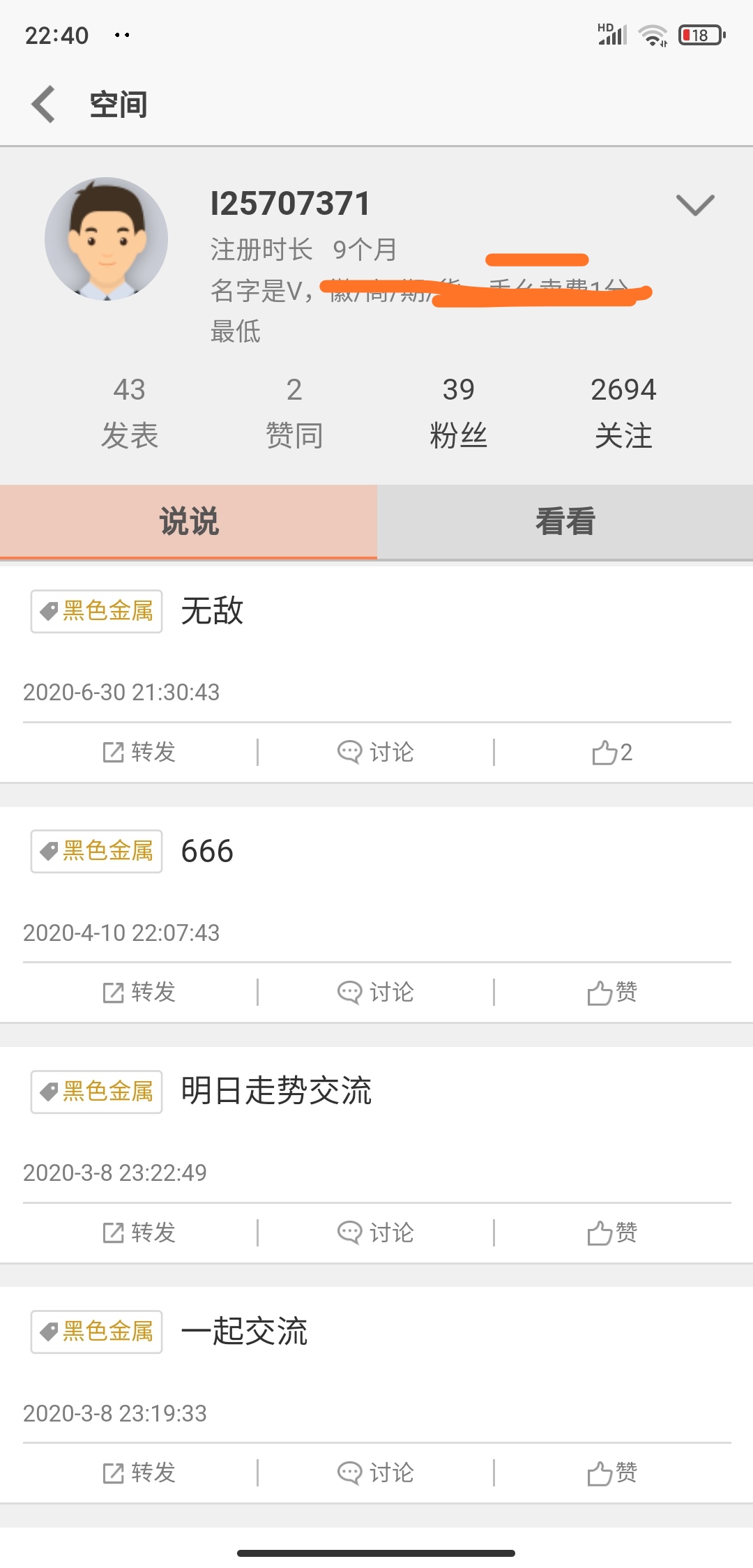View the 2694 关注 following list

623,412
